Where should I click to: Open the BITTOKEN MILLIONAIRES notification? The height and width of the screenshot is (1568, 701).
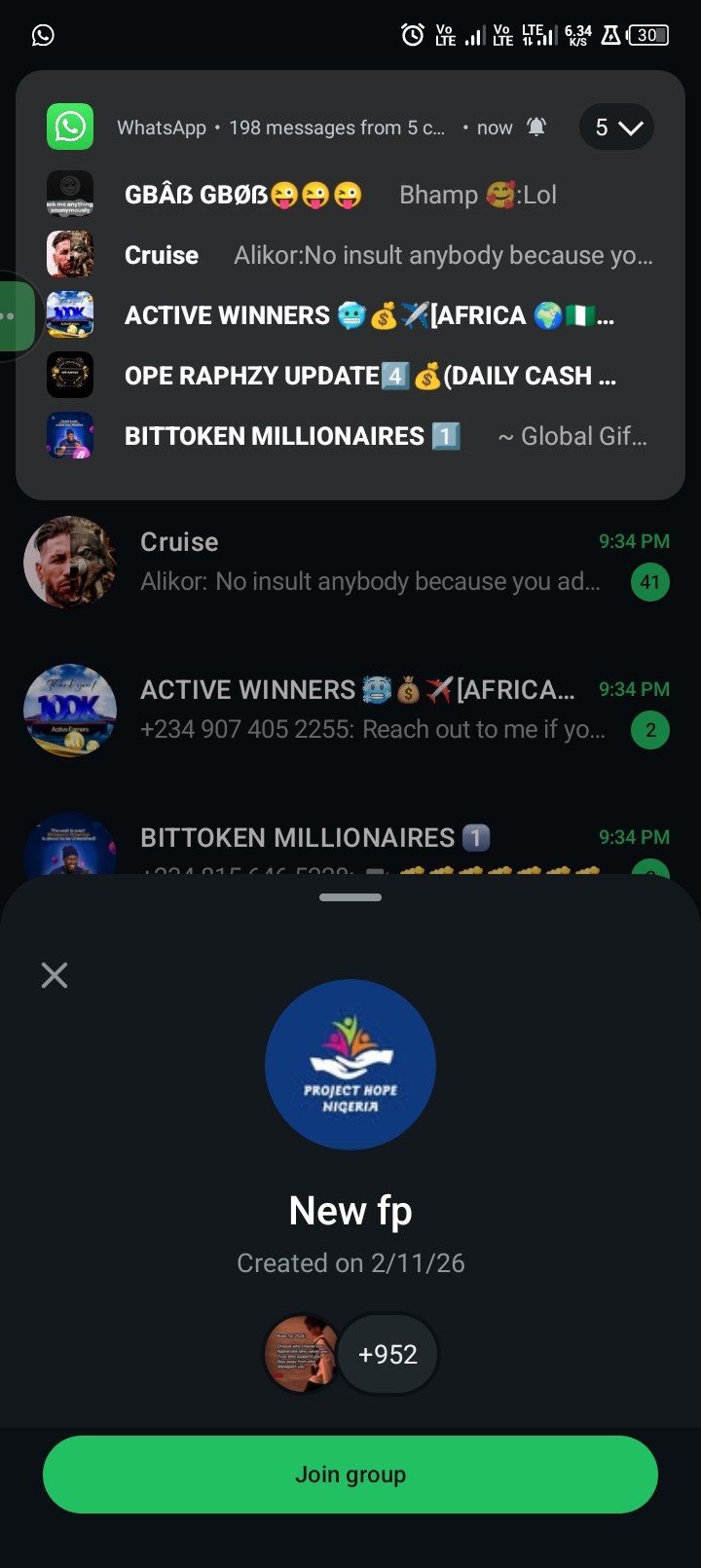pyautogui.click(x=350, y=436)
